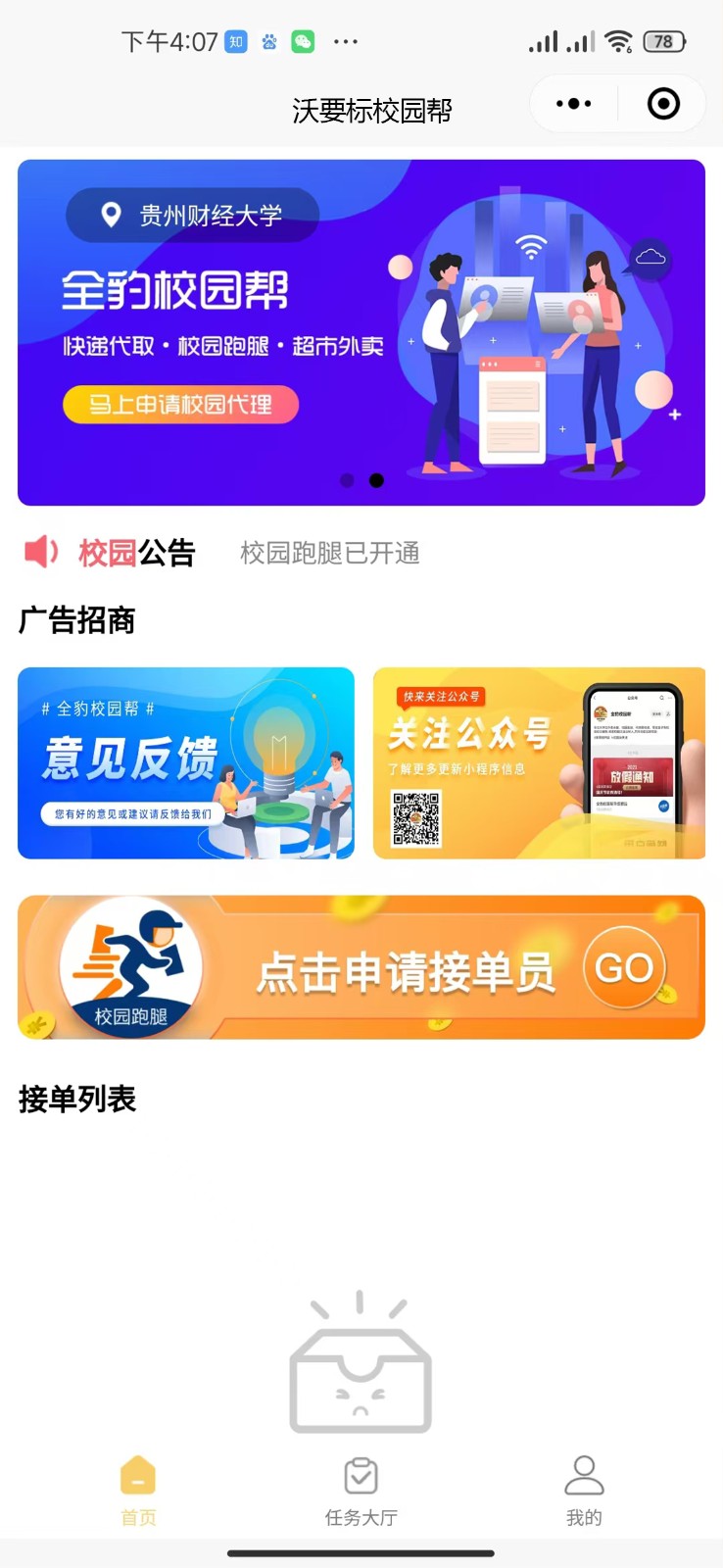This screenshot has width=723, height=1568.
Task: Open the 关注公众号 card
Action: [x=539, y=763]
